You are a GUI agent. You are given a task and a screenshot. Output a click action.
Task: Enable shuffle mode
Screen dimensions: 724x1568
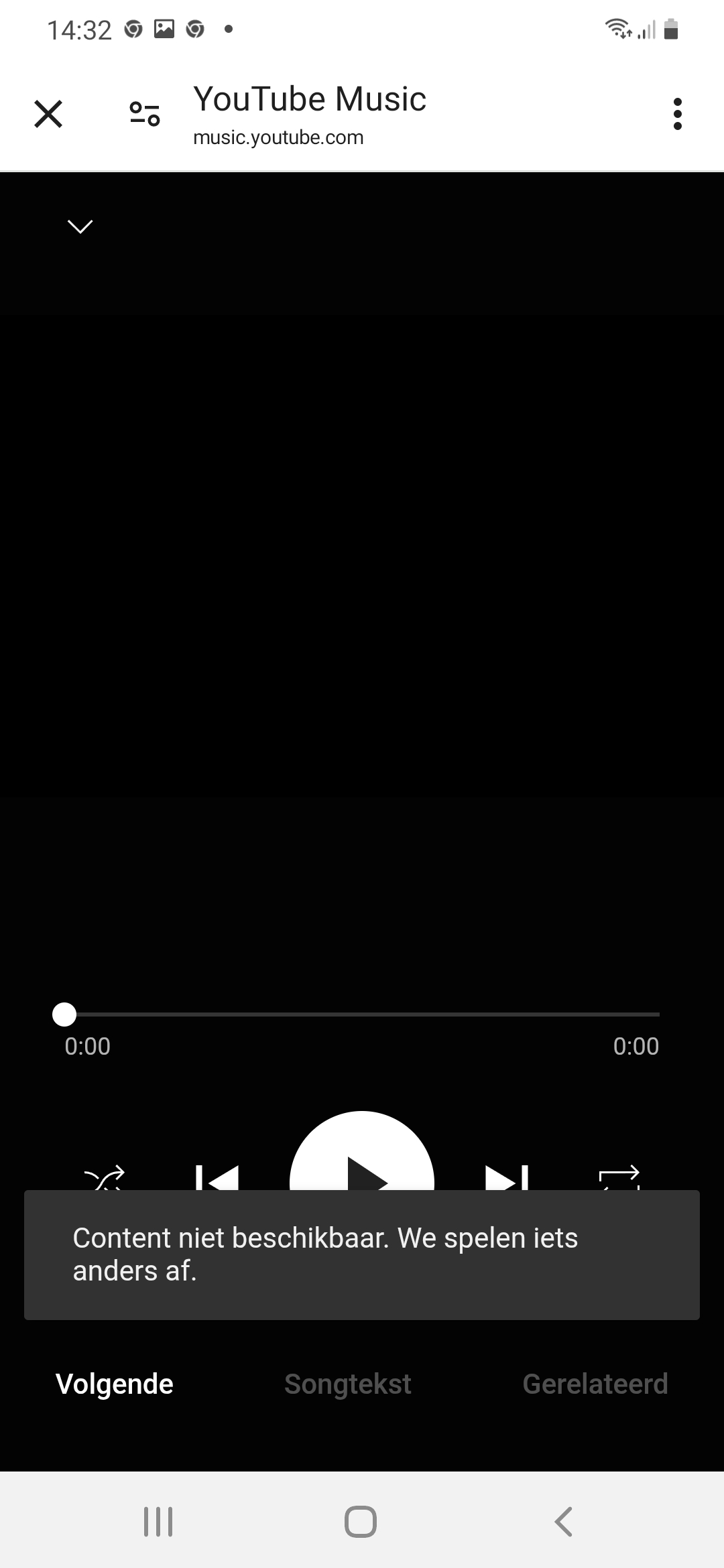click(x=105, y=1178)
